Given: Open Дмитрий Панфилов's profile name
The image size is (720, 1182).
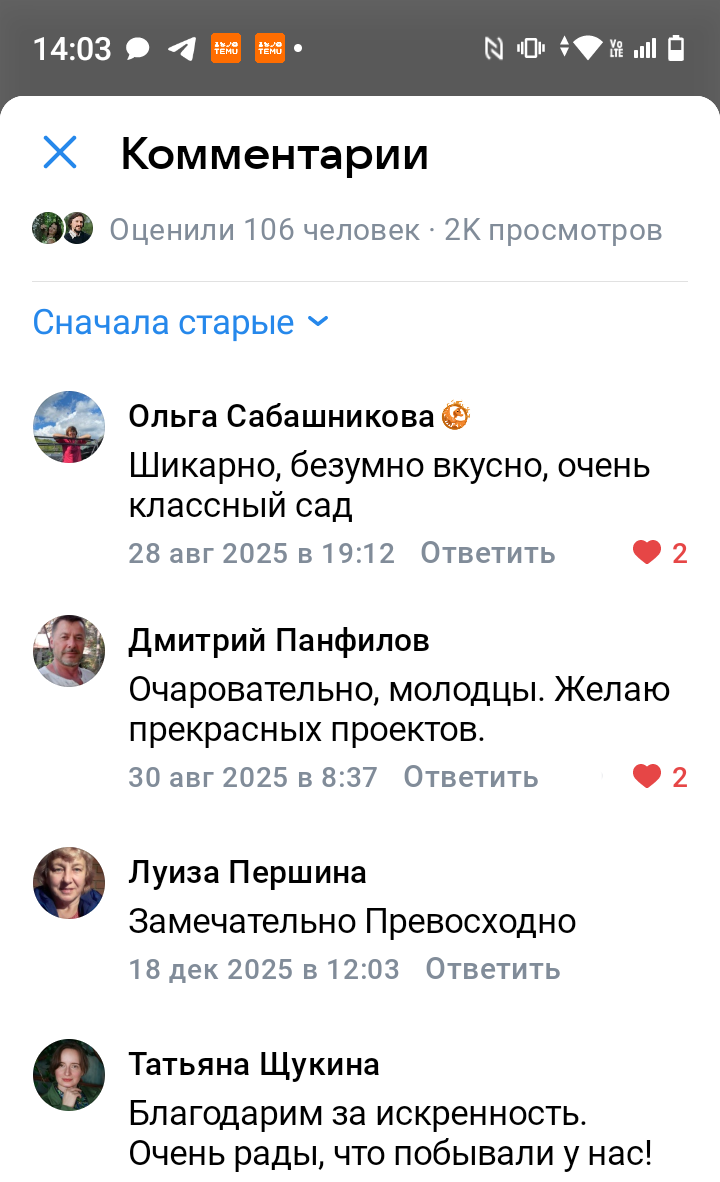Looking at the screenshot, I should (279, 640).
